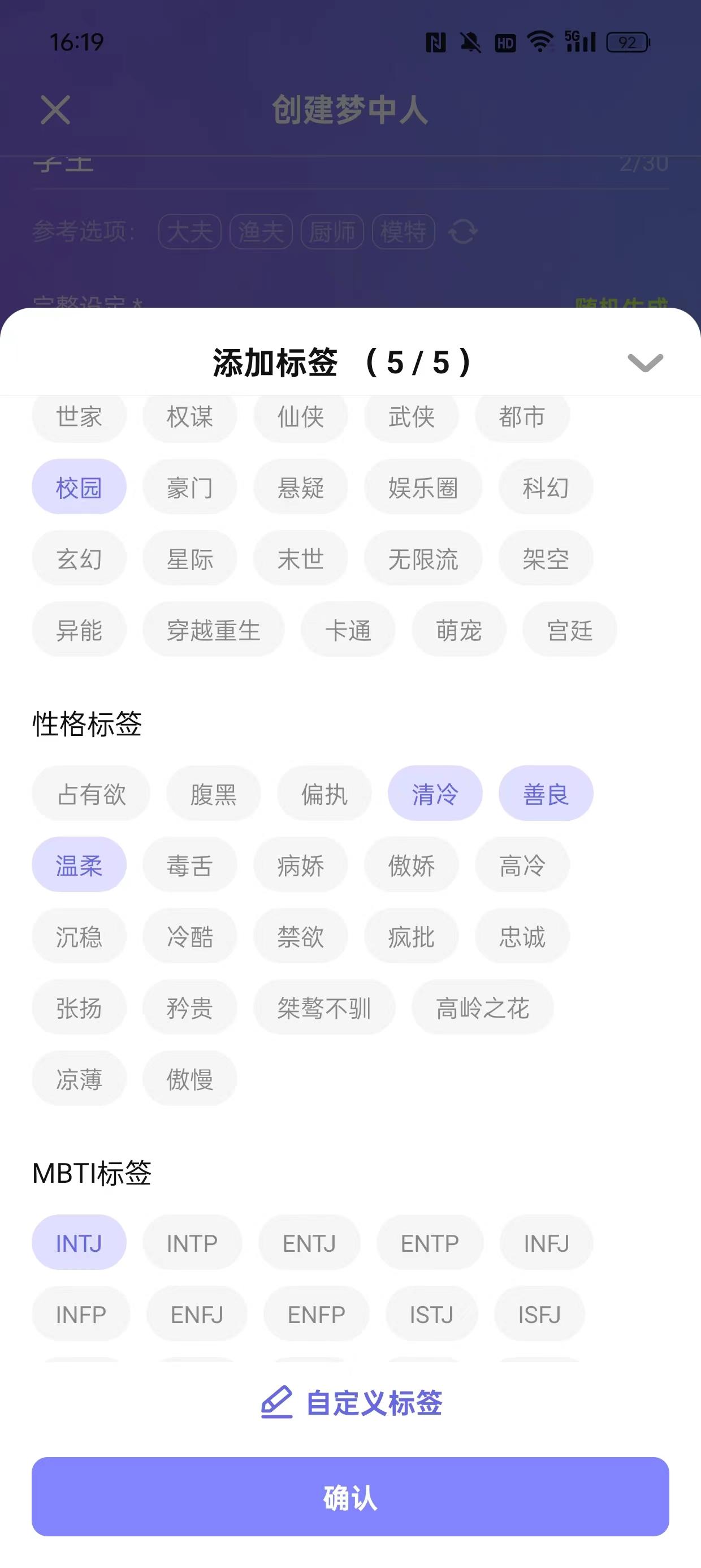Select the 娱乐圈 tag
Image resolution: width=701 pixels, height=1568 pixels.
pos(423,487)
